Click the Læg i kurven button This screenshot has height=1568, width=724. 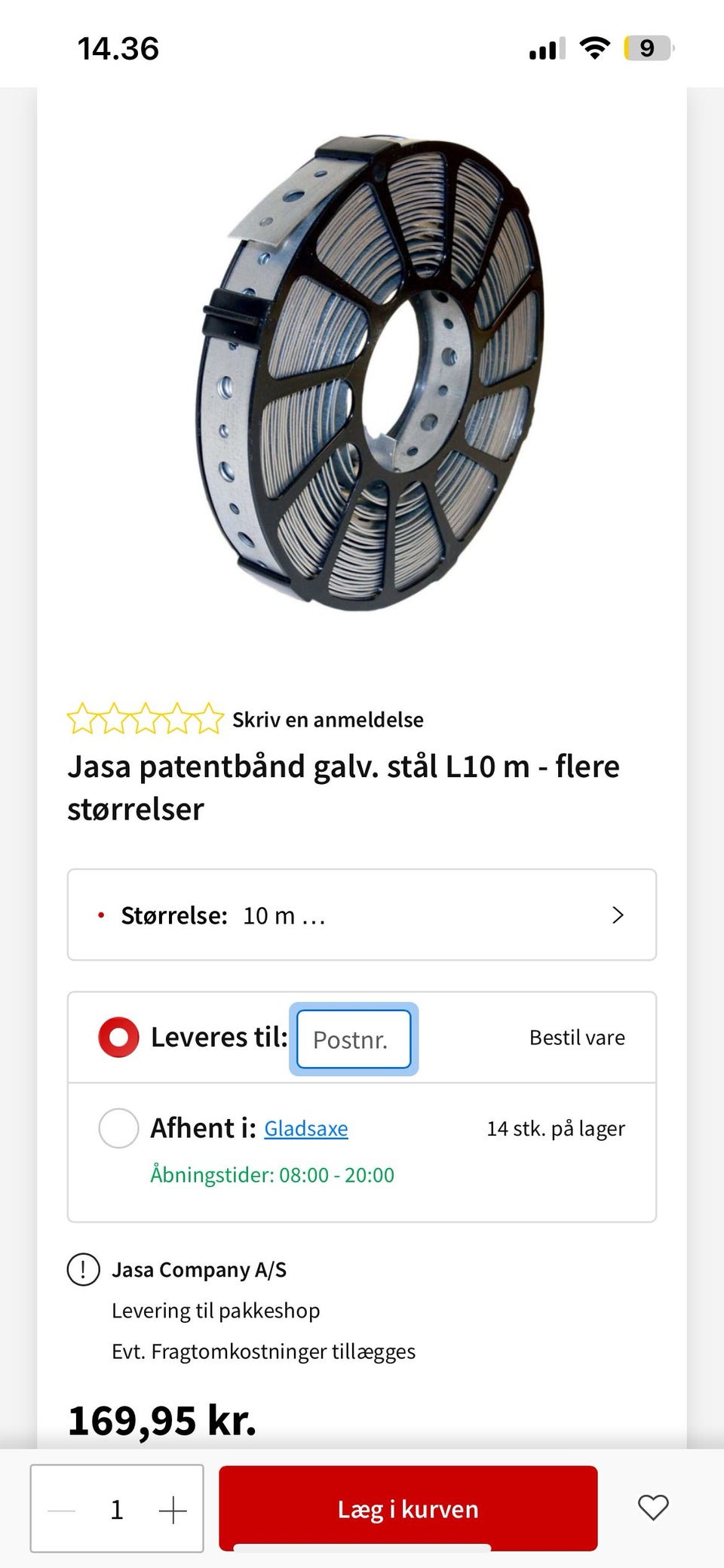406,1510
